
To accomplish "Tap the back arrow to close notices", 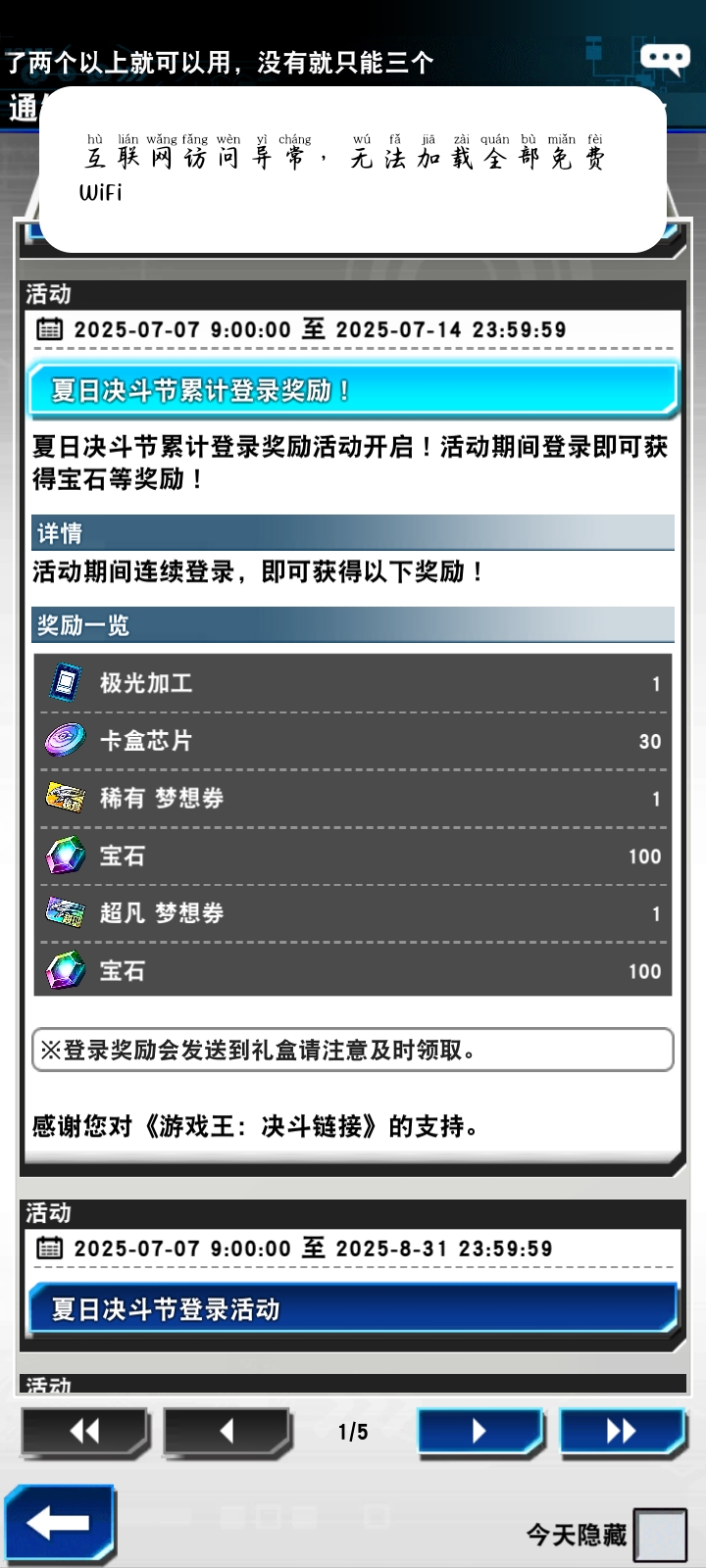I will pos(59,1524).
